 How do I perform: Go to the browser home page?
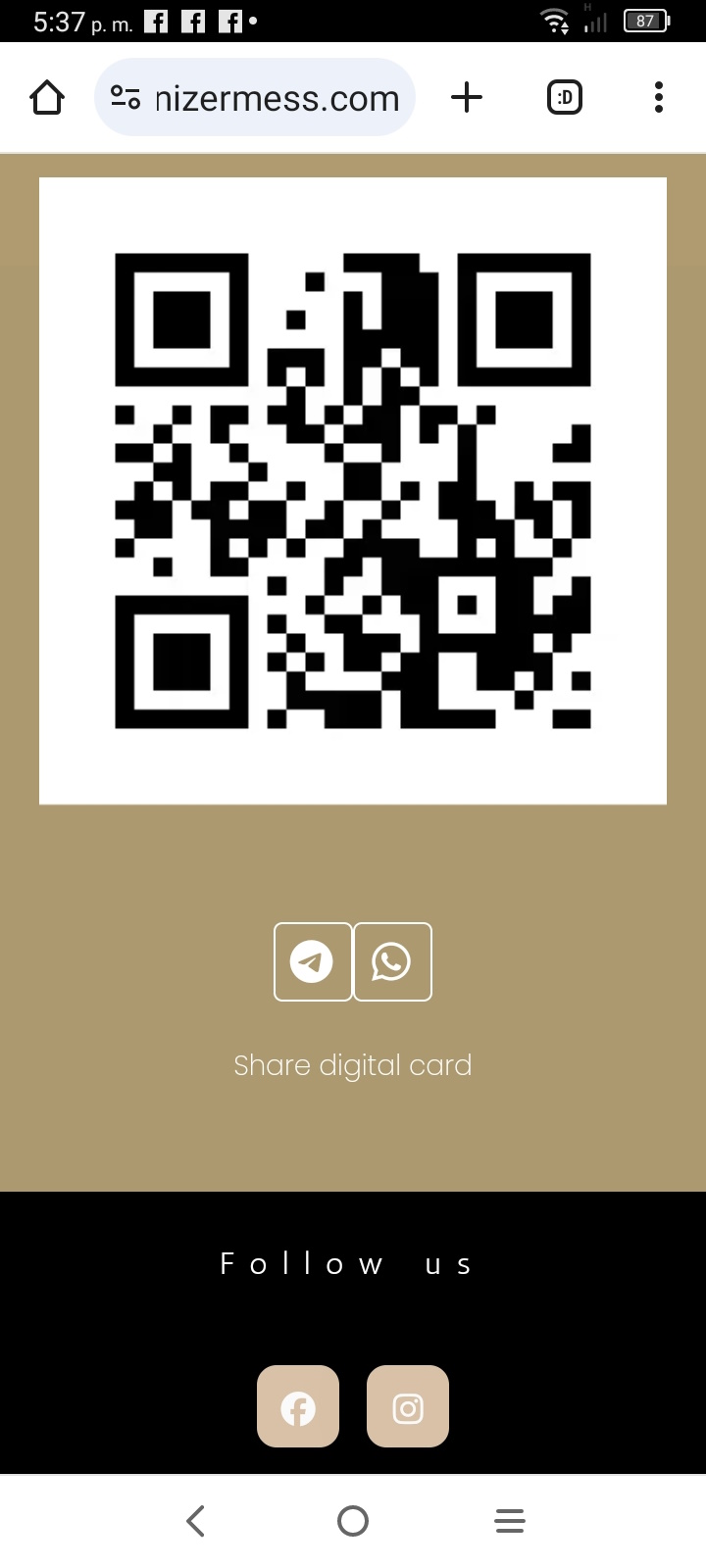(x=47, y=97)
